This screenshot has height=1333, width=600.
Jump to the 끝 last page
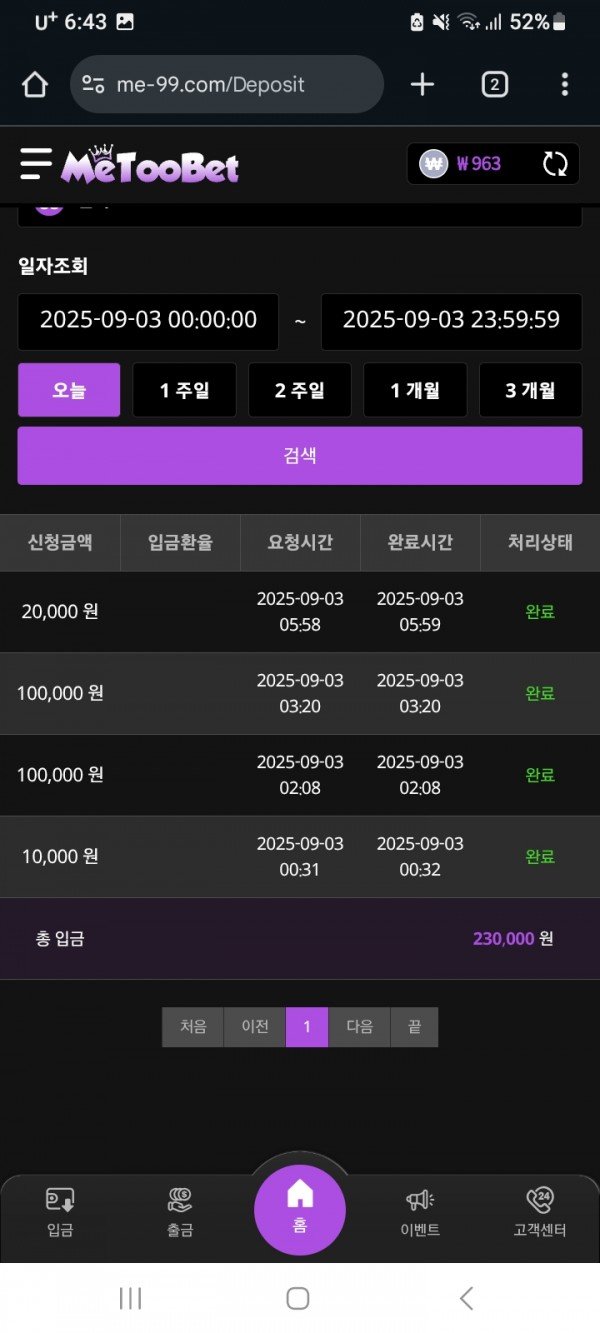click(x=414, y=1027)
